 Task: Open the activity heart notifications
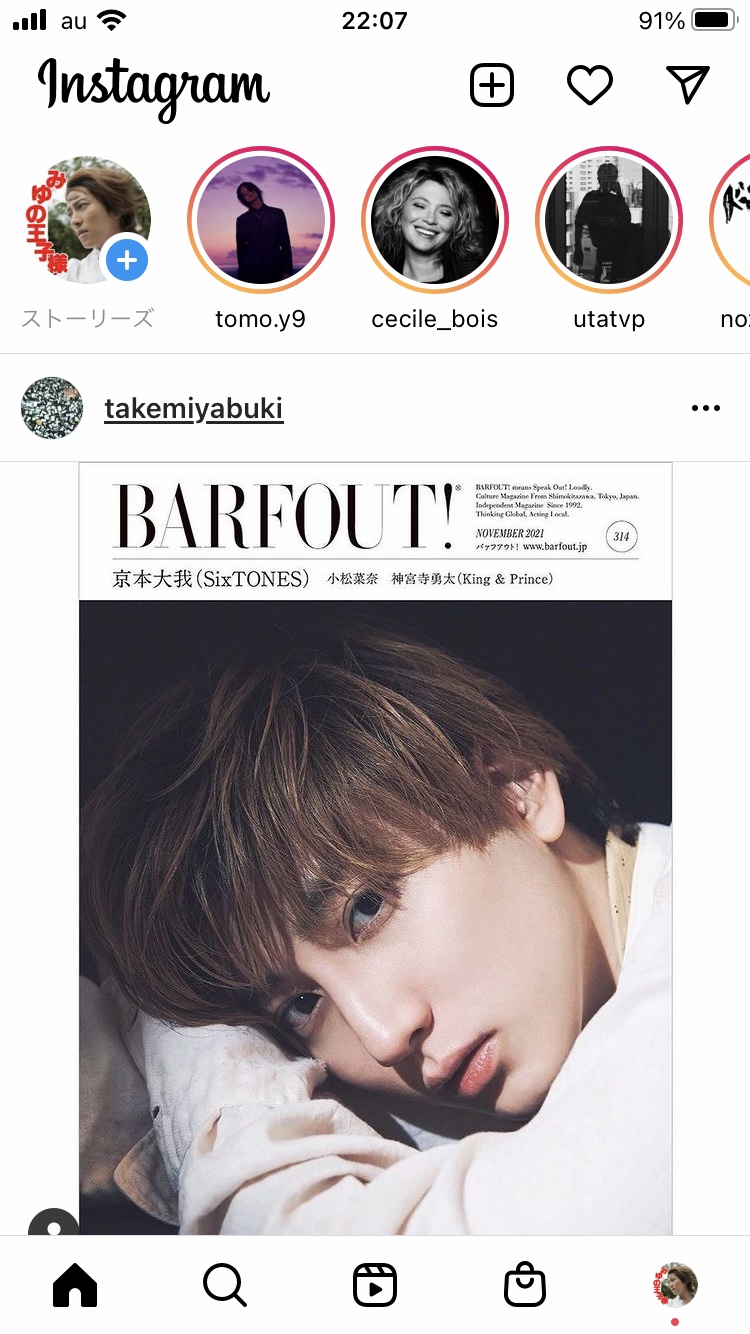(x=590, y=86)
